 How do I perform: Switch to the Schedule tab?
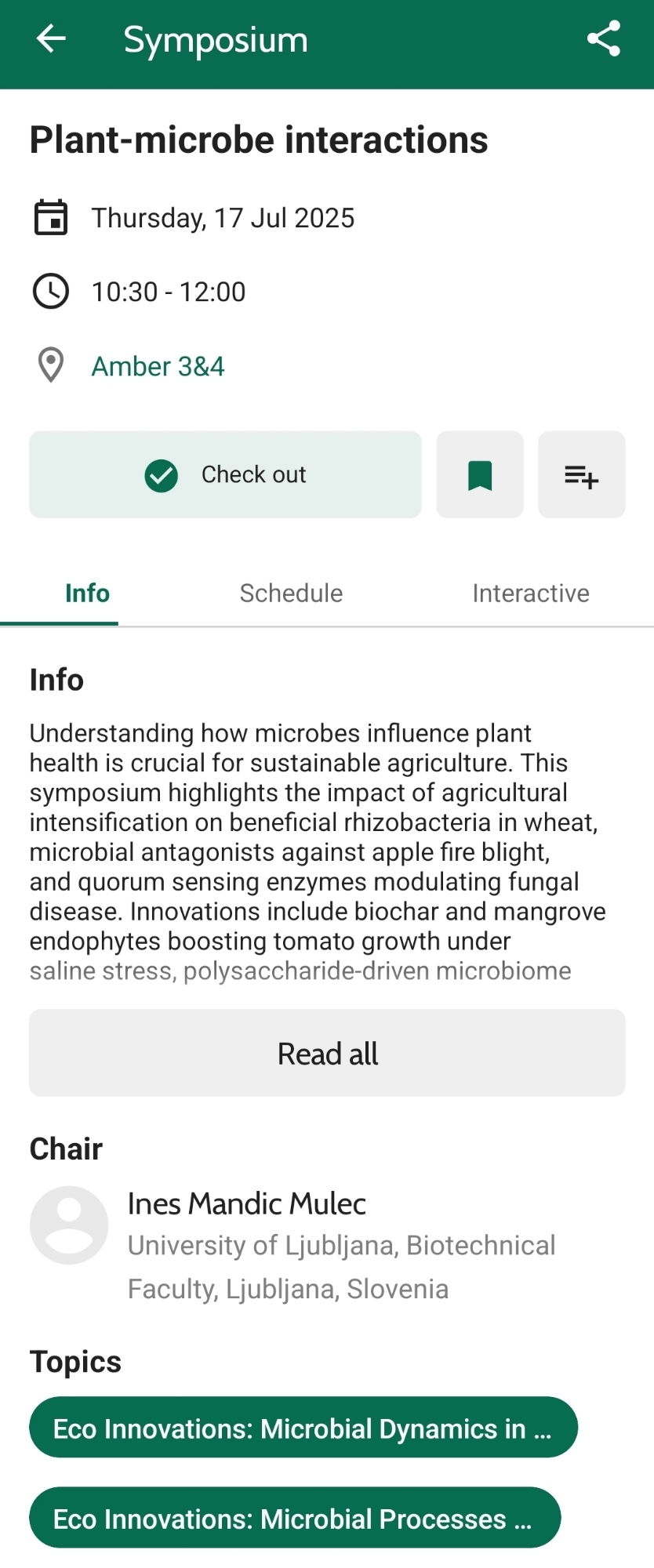(x=291, y=593)
